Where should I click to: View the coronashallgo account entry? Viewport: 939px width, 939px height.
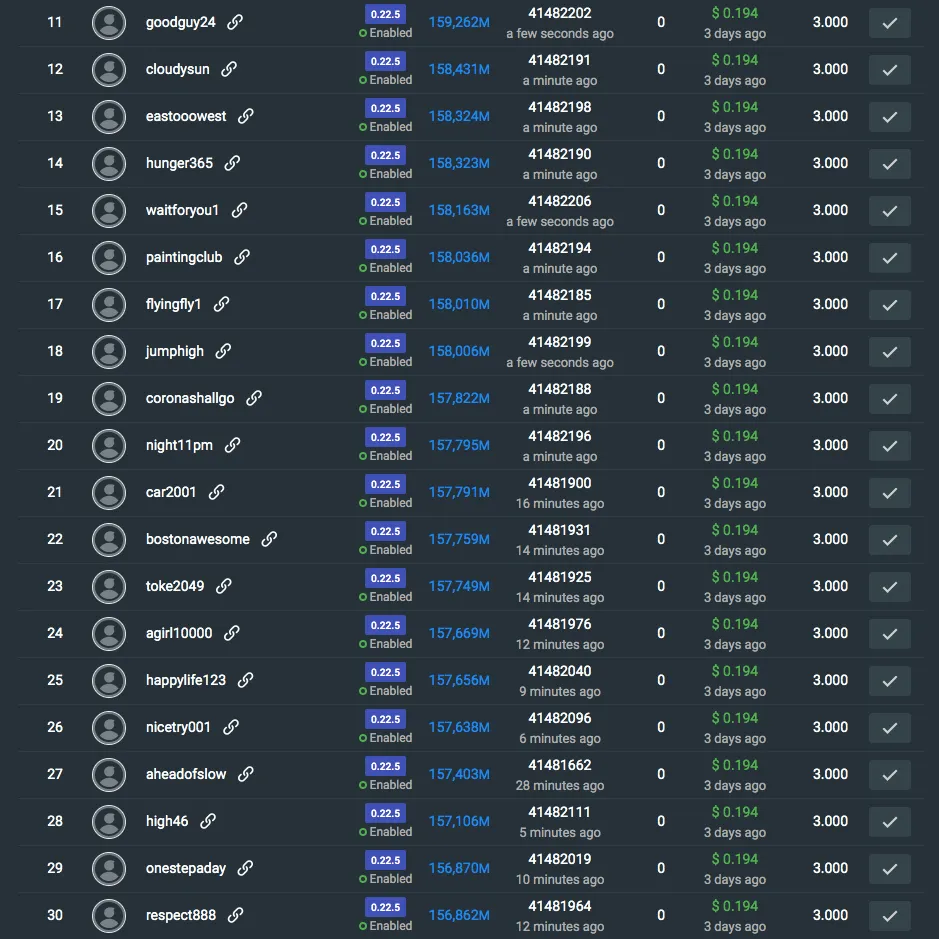190,398
